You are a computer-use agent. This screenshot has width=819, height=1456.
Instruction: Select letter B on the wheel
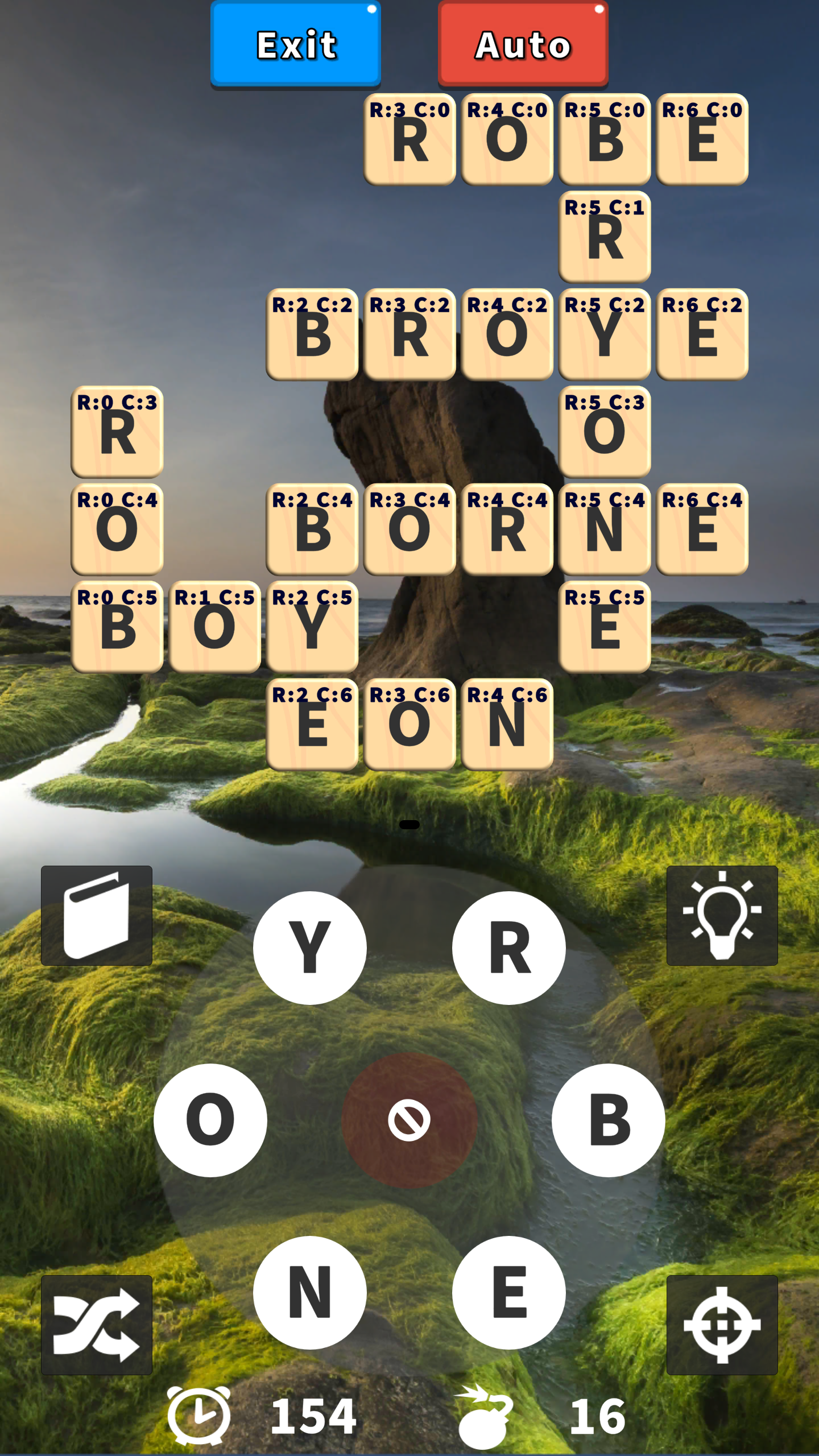pos(609,1120)
